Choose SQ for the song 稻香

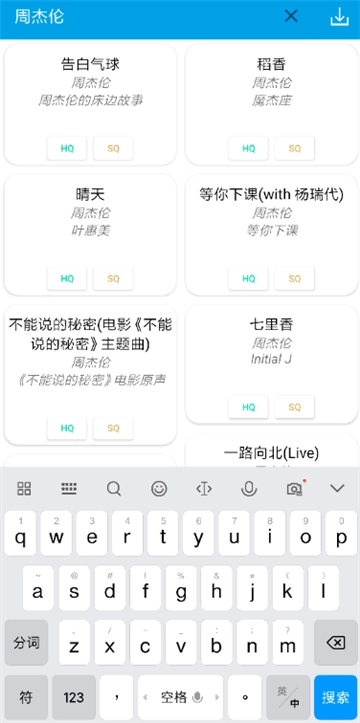pos(295,148)
